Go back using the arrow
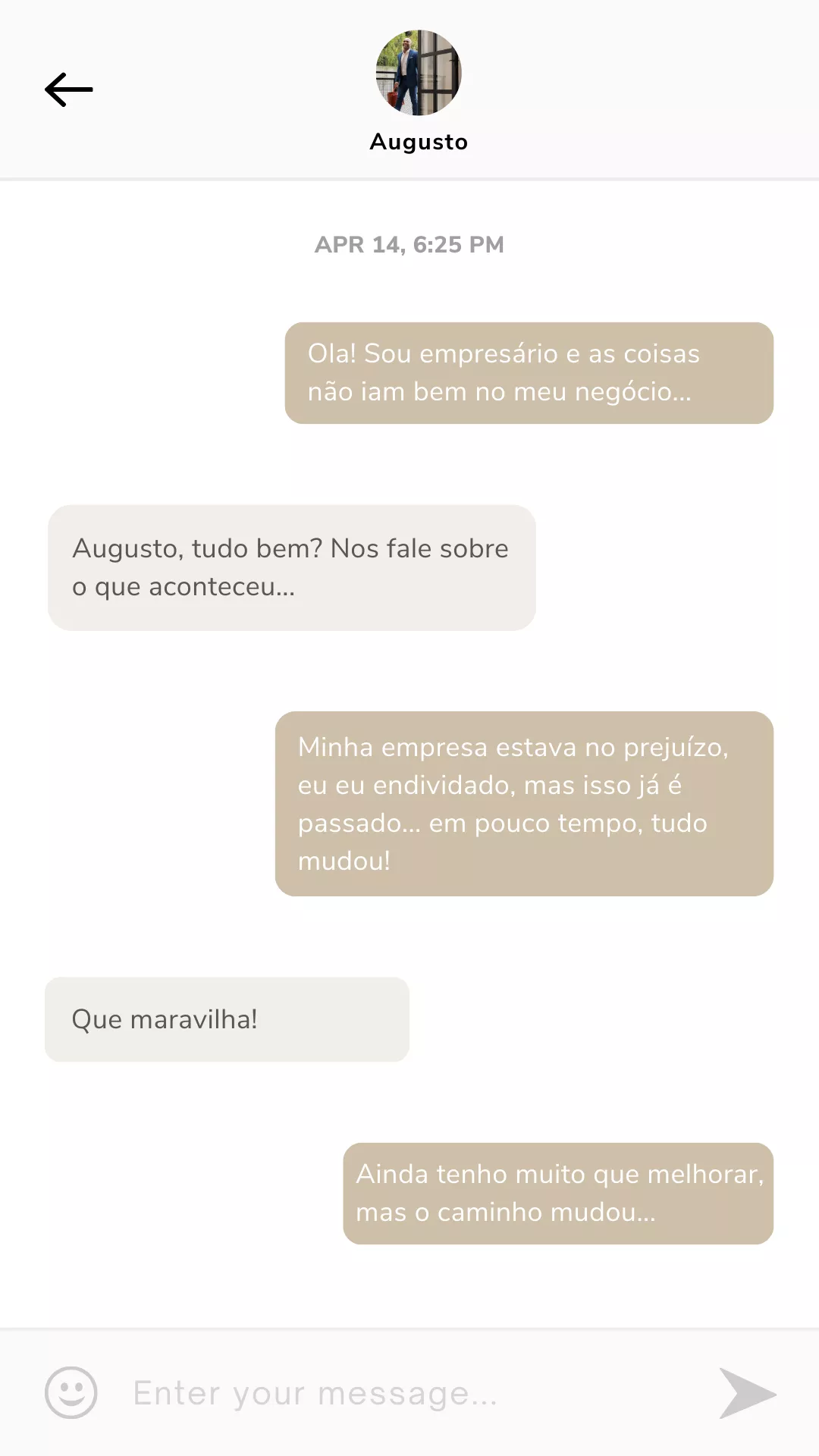 (69, 89)
